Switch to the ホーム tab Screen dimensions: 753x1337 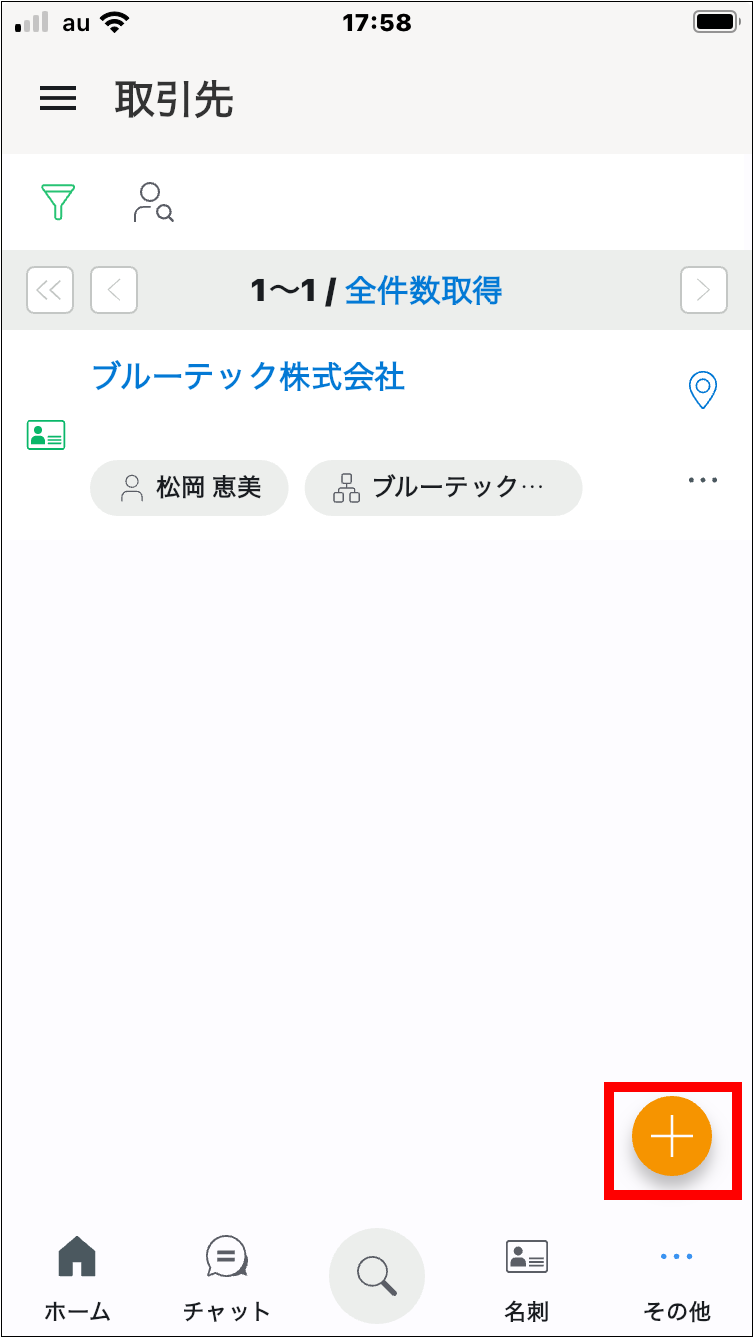point(77,1278)
